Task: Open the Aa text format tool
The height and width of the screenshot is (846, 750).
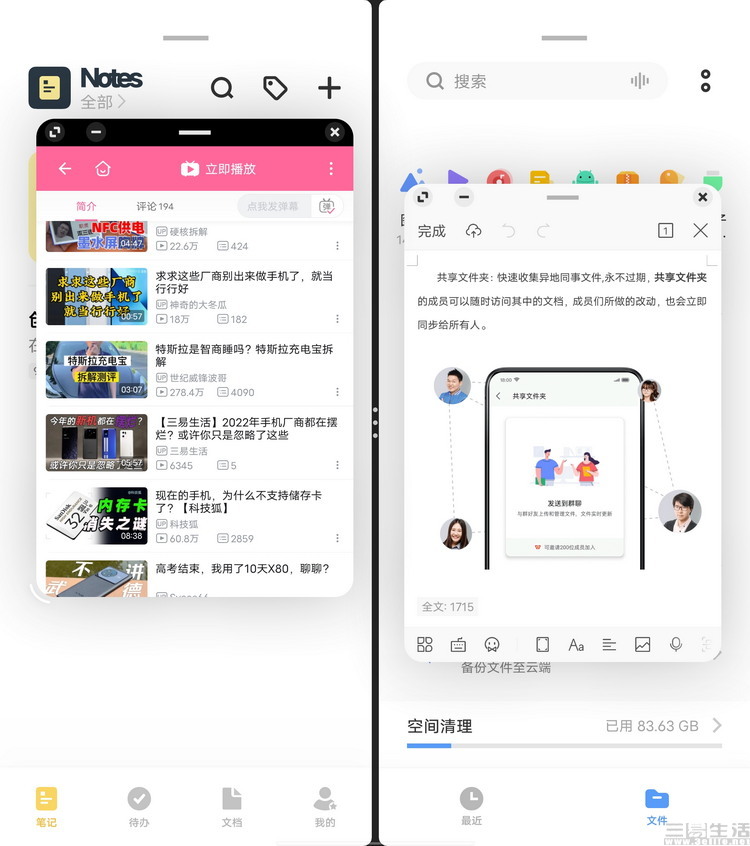Action: pyautogui.click(x=576, y=645)
